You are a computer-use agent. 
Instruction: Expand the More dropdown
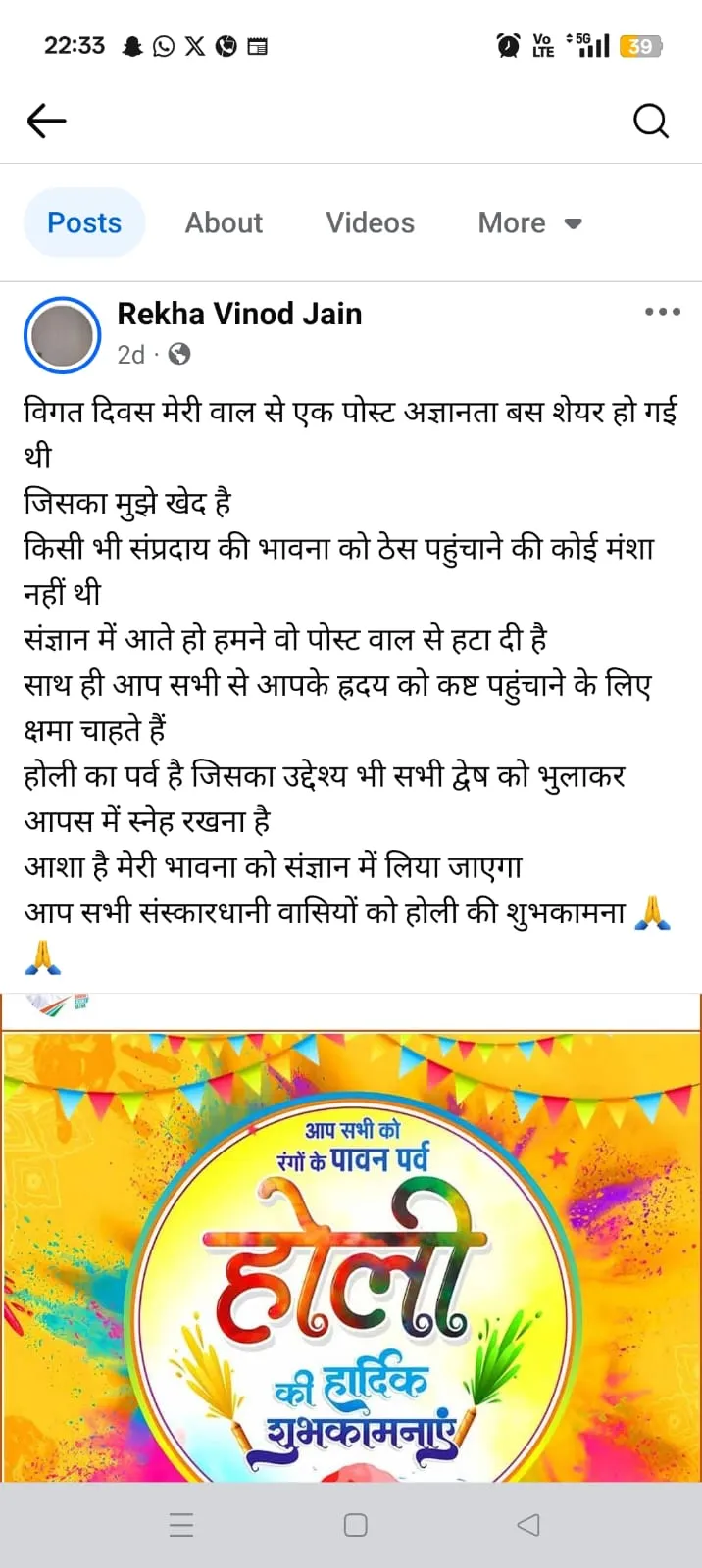529,222
